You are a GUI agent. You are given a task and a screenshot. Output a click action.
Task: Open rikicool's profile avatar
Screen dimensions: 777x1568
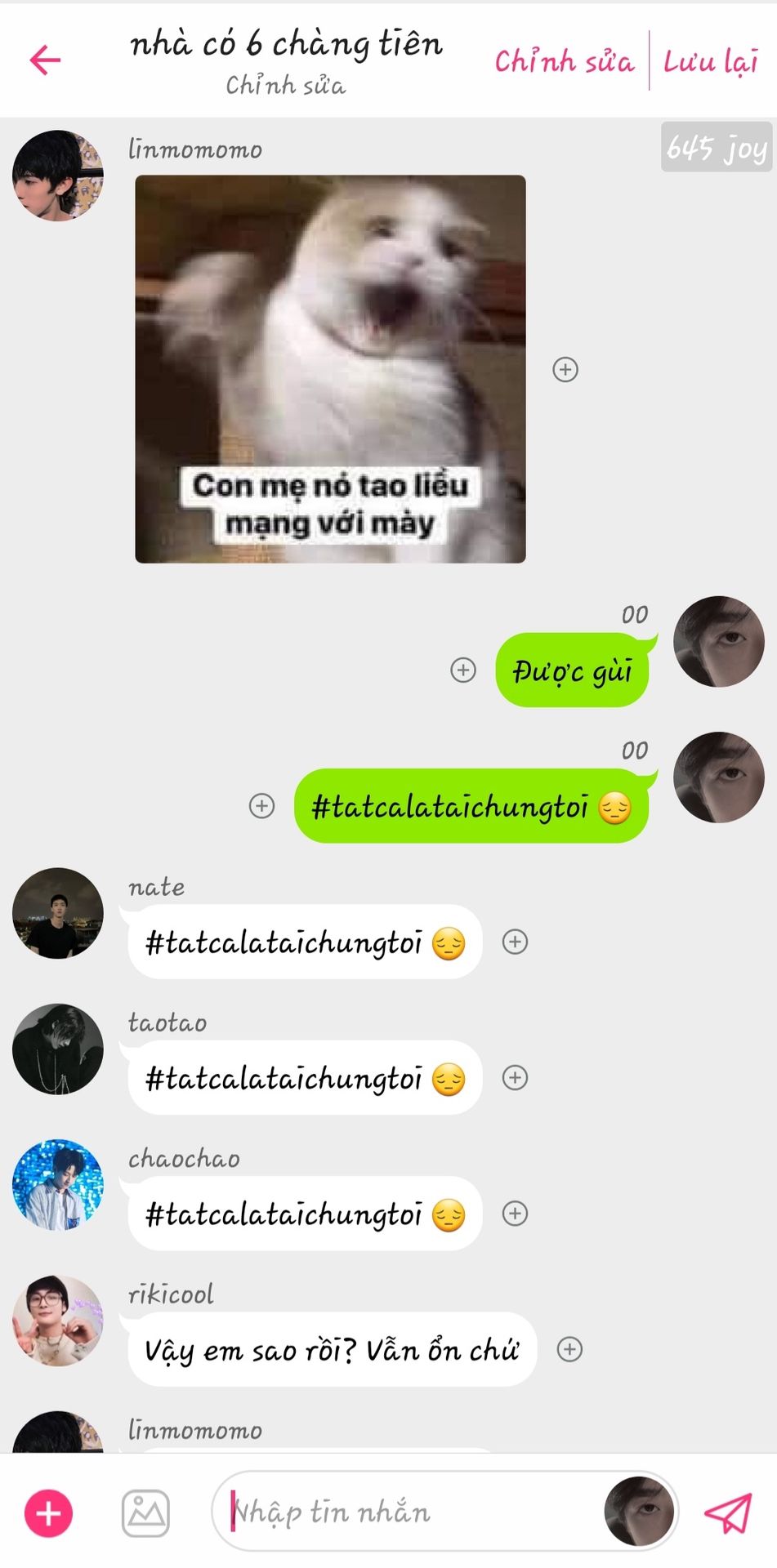coord(58,1321)
